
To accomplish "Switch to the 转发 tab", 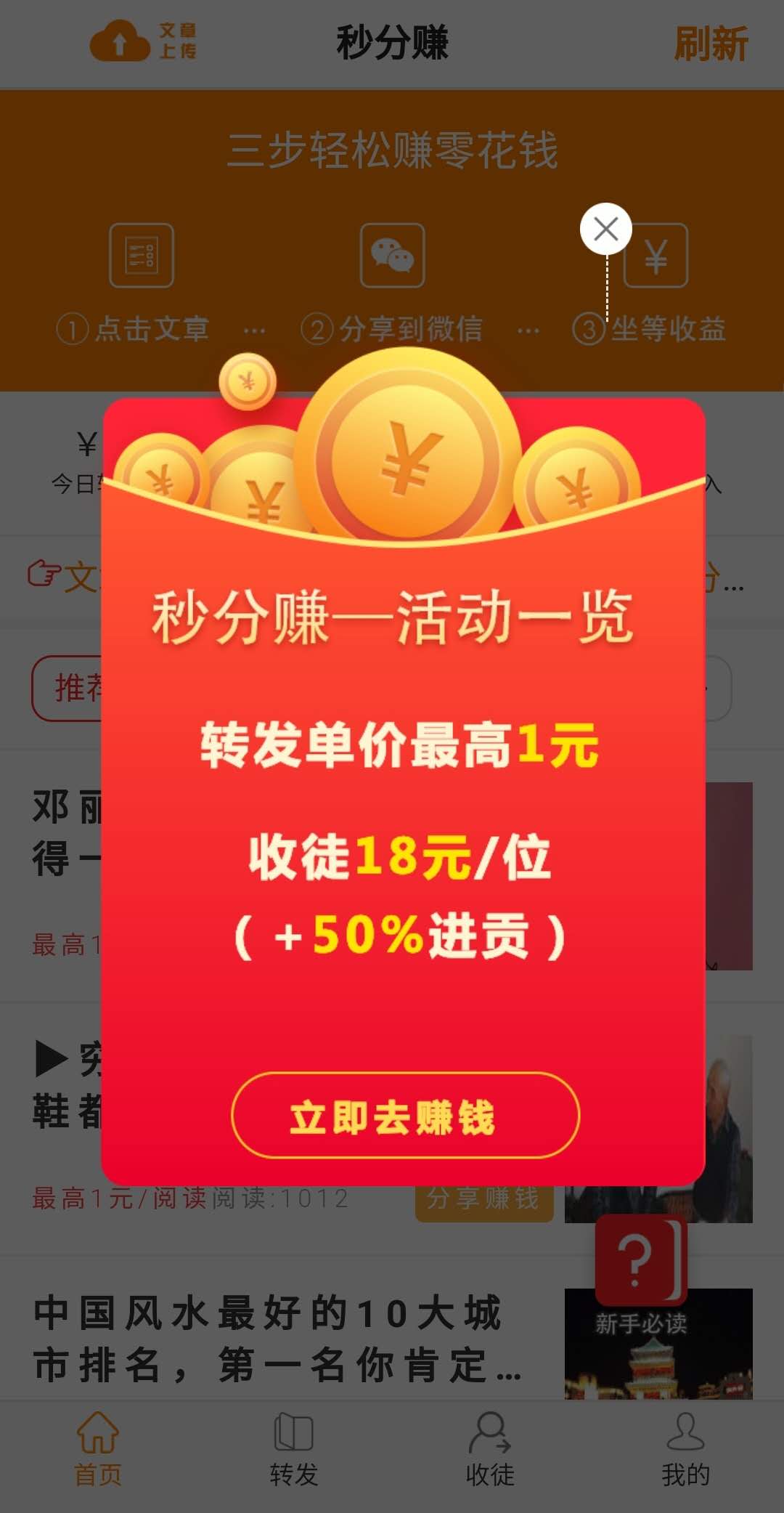I will pyautogui.click(x=294, y=1449).
